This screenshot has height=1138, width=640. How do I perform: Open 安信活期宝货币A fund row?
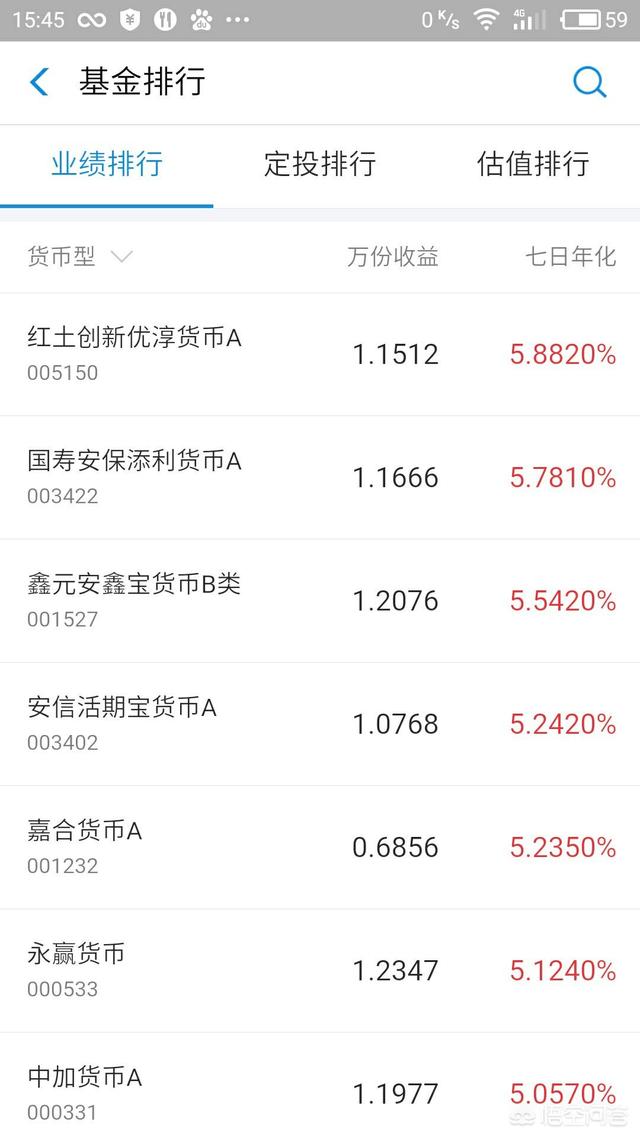(320, 724)
